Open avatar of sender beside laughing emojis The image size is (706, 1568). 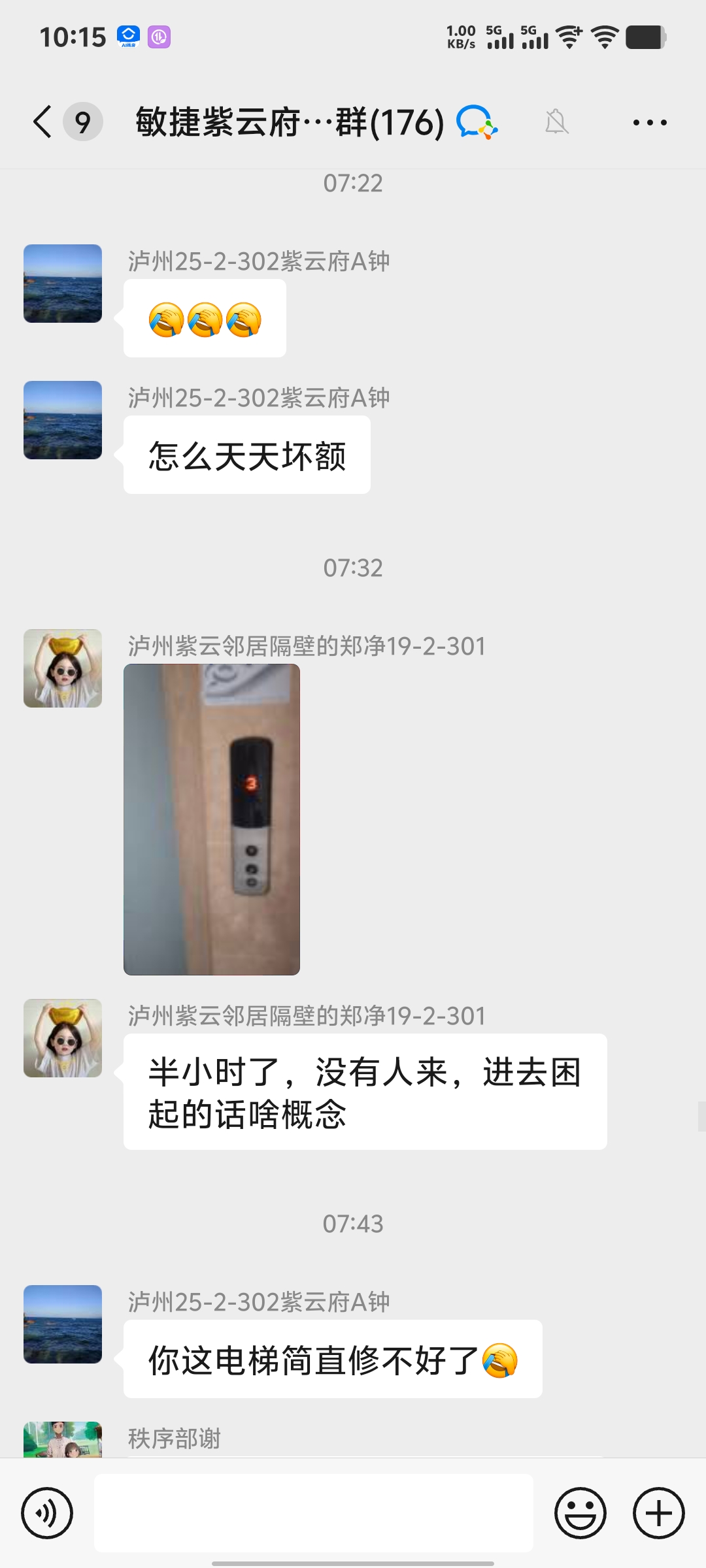pyautogui.click(x=63, y=284)
